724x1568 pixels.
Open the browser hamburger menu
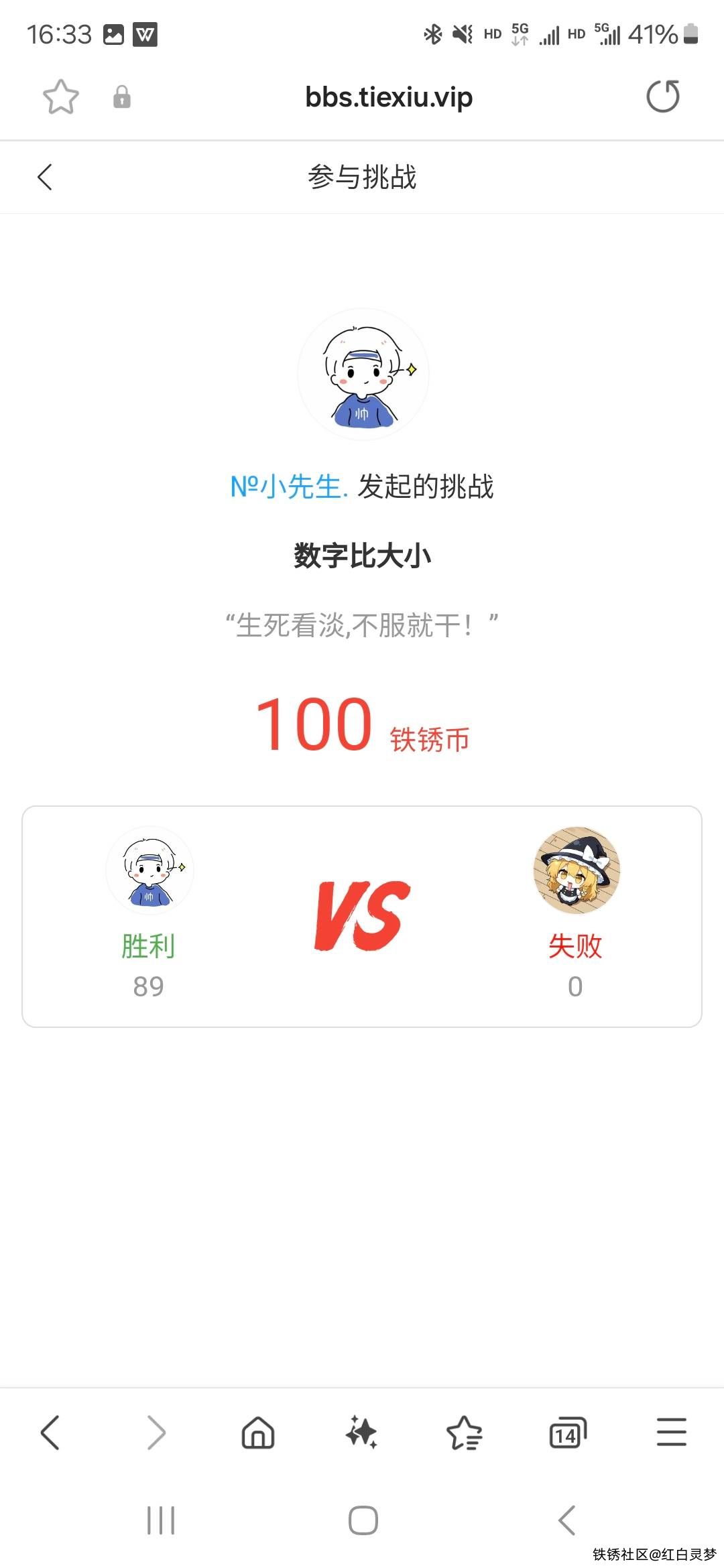(671, 1433)
